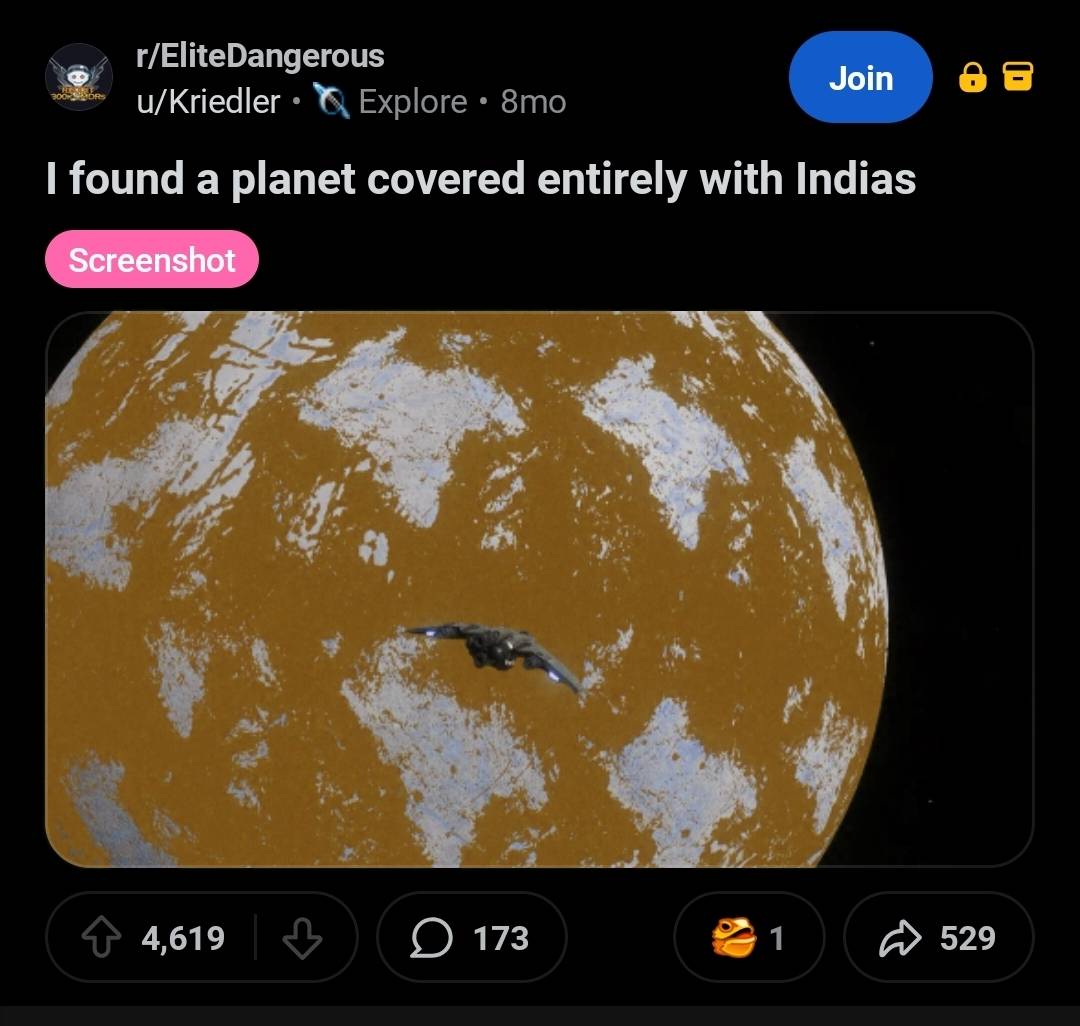Join the r/EliteDangerous community
The image size is (1080, 1026).
(860, 77)
